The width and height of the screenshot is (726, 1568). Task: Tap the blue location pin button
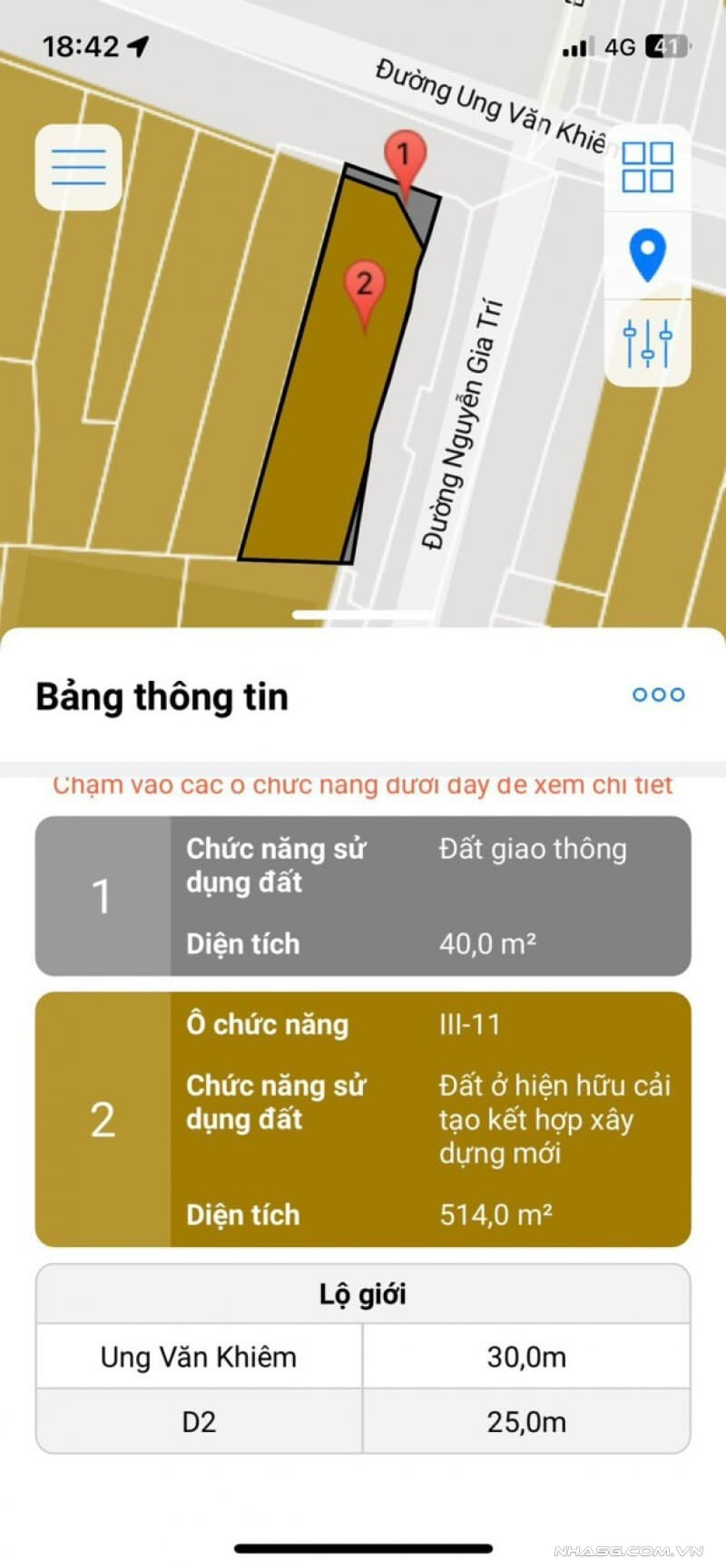(647, 256)
